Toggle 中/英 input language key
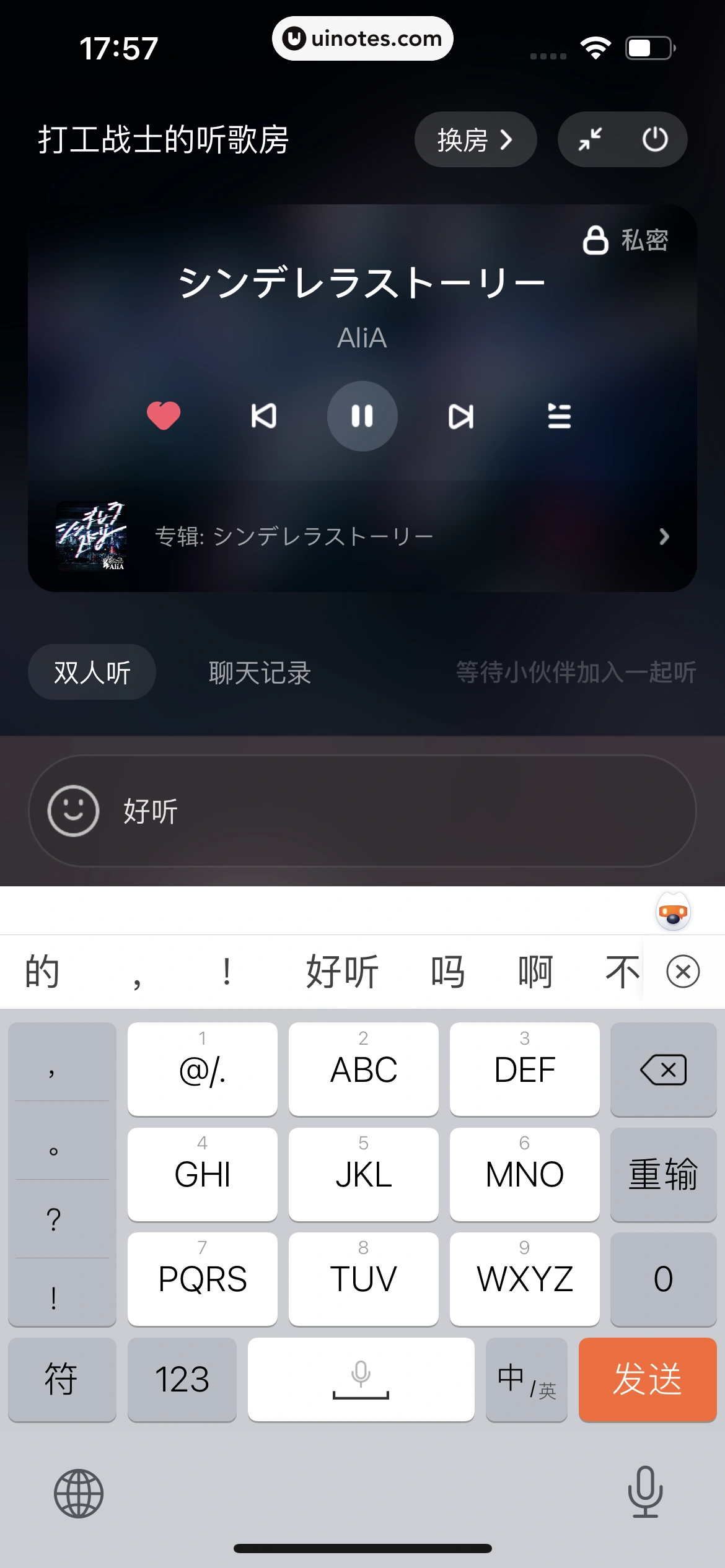 526,1380
